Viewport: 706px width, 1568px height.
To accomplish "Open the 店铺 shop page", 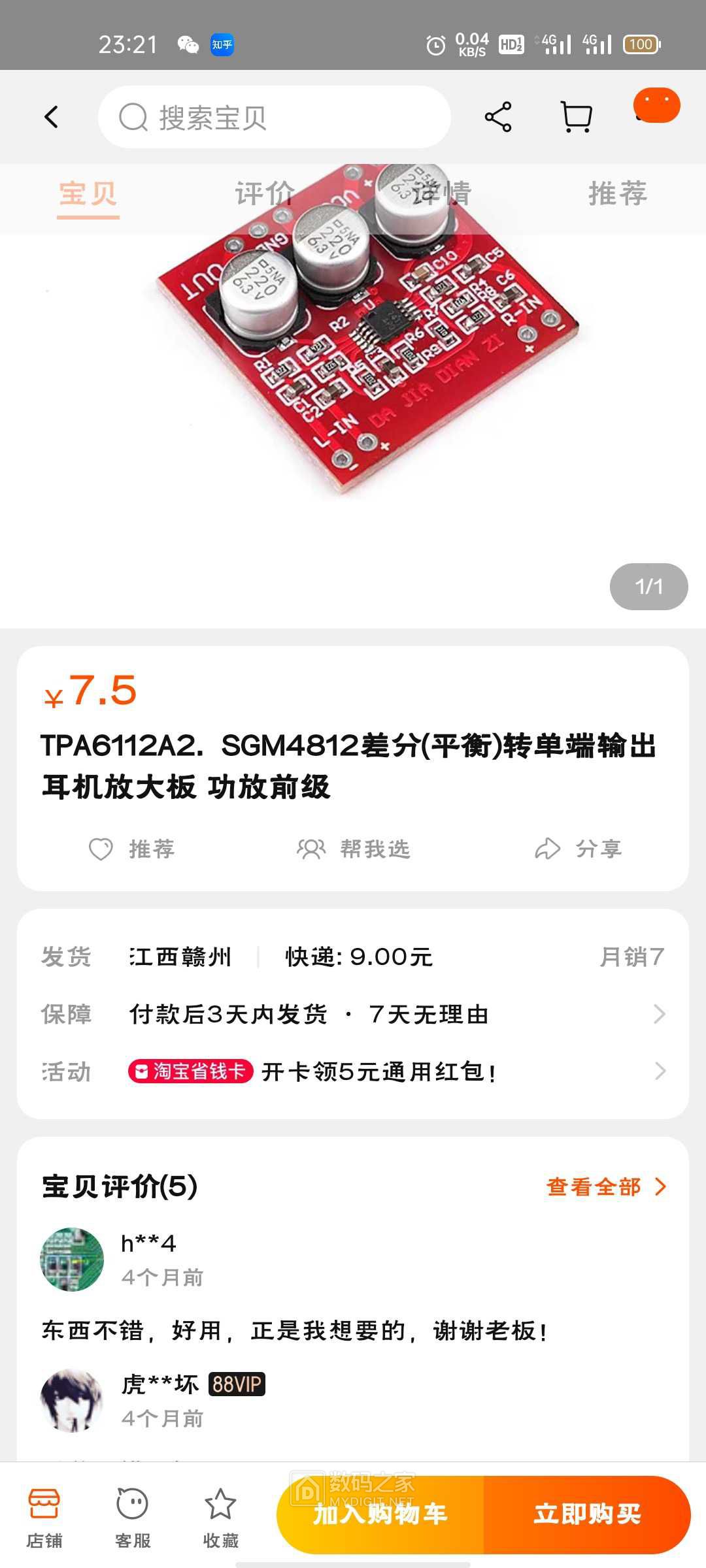I will tap(44, 1518).
